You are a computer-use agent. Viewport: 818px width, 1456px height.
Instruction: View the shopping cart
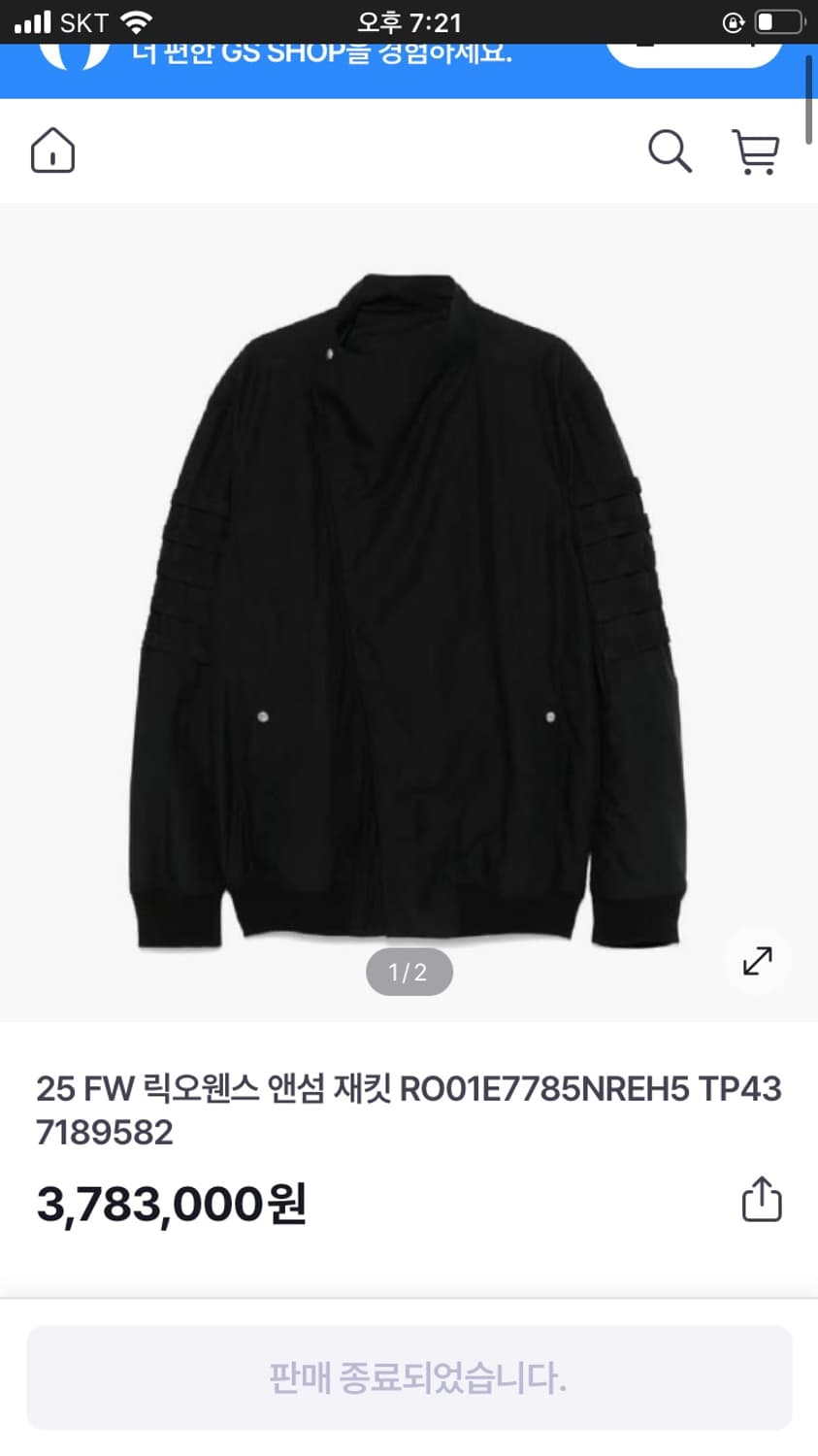click(755, 152)
